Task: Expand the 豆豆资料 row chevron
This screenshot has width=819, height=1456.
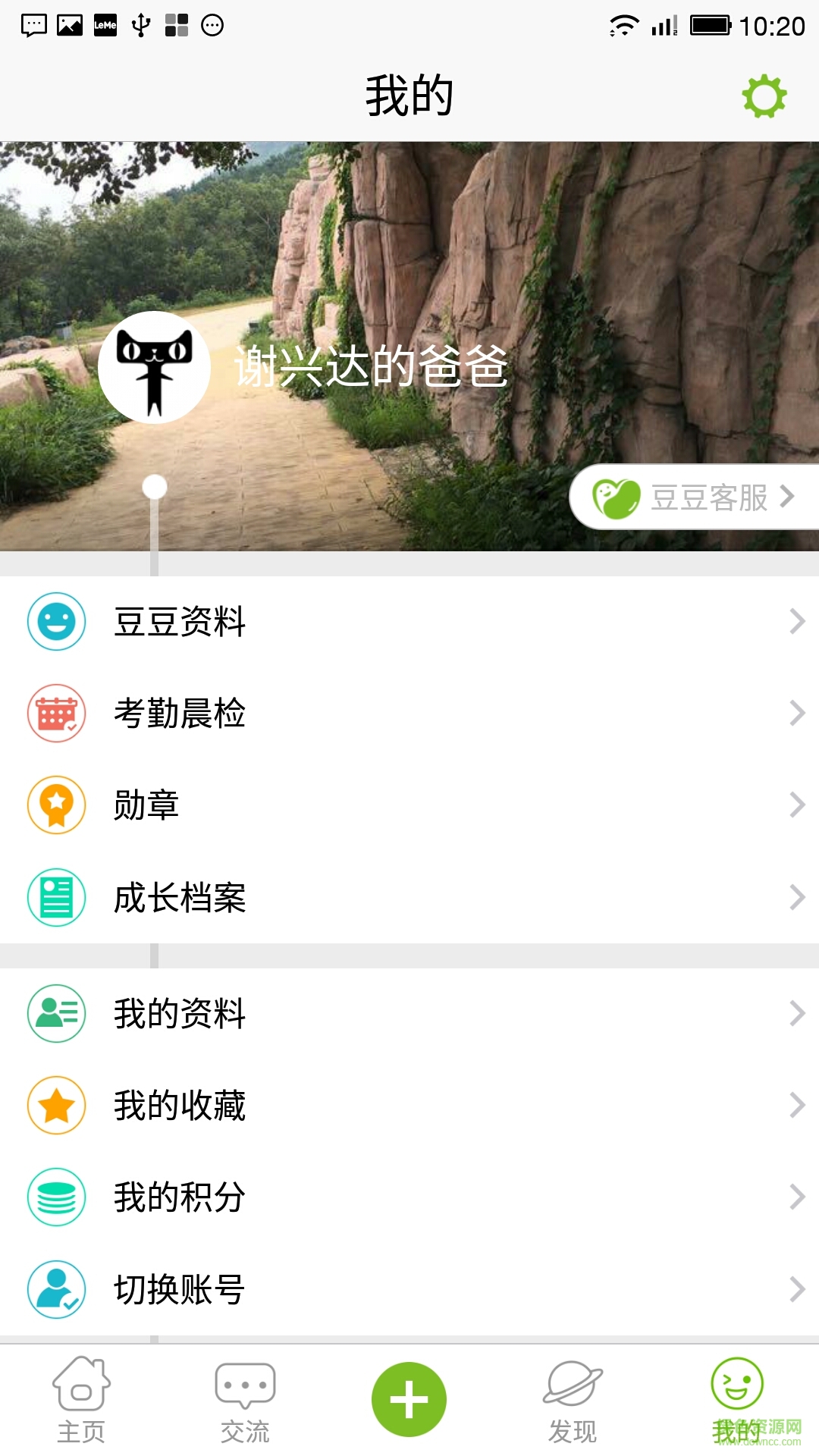Action: coord(797,622)
